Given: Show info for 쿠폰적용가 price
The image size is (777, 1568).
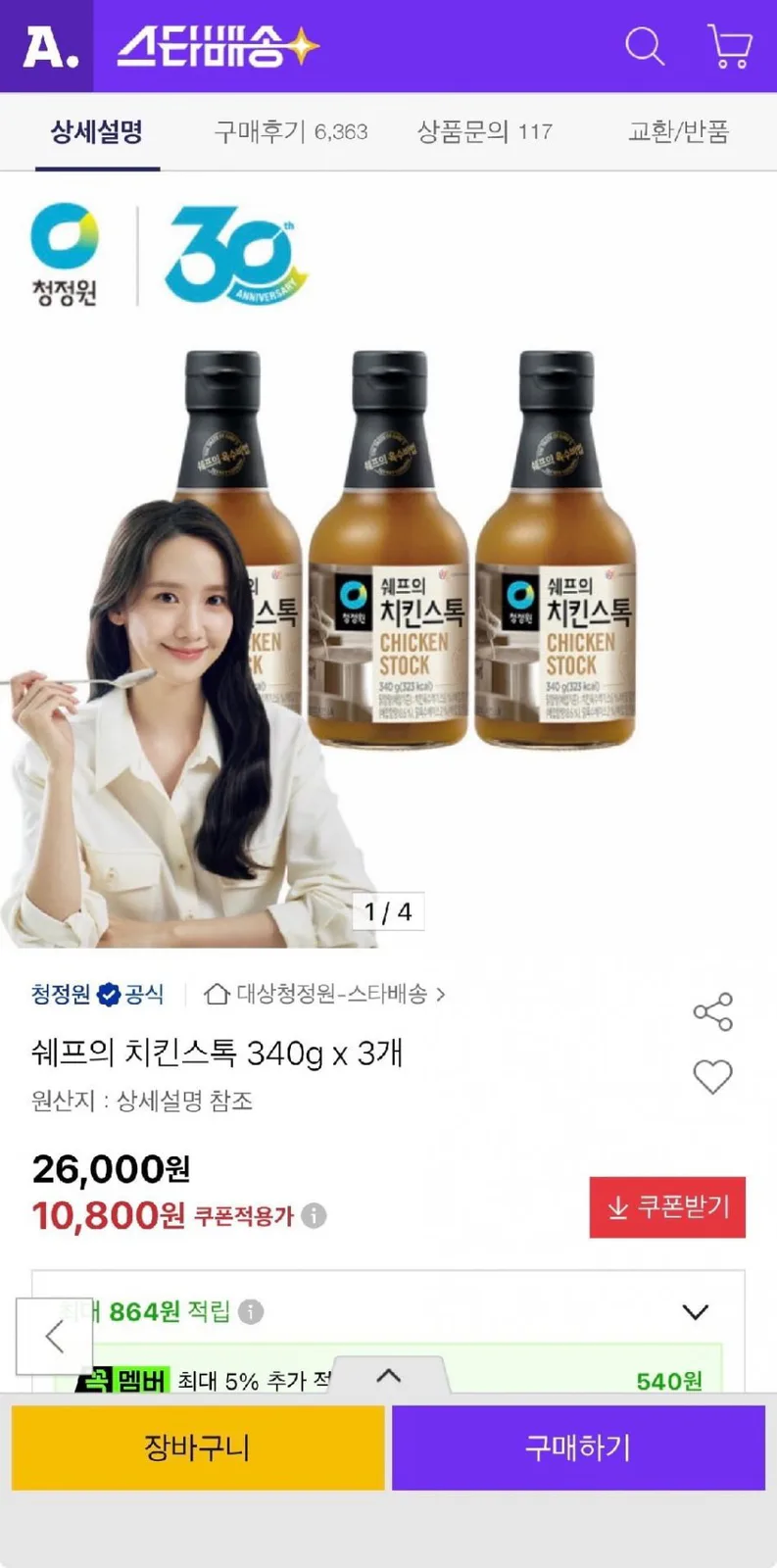Looking at the screenshot, I should click(314, 1216).
